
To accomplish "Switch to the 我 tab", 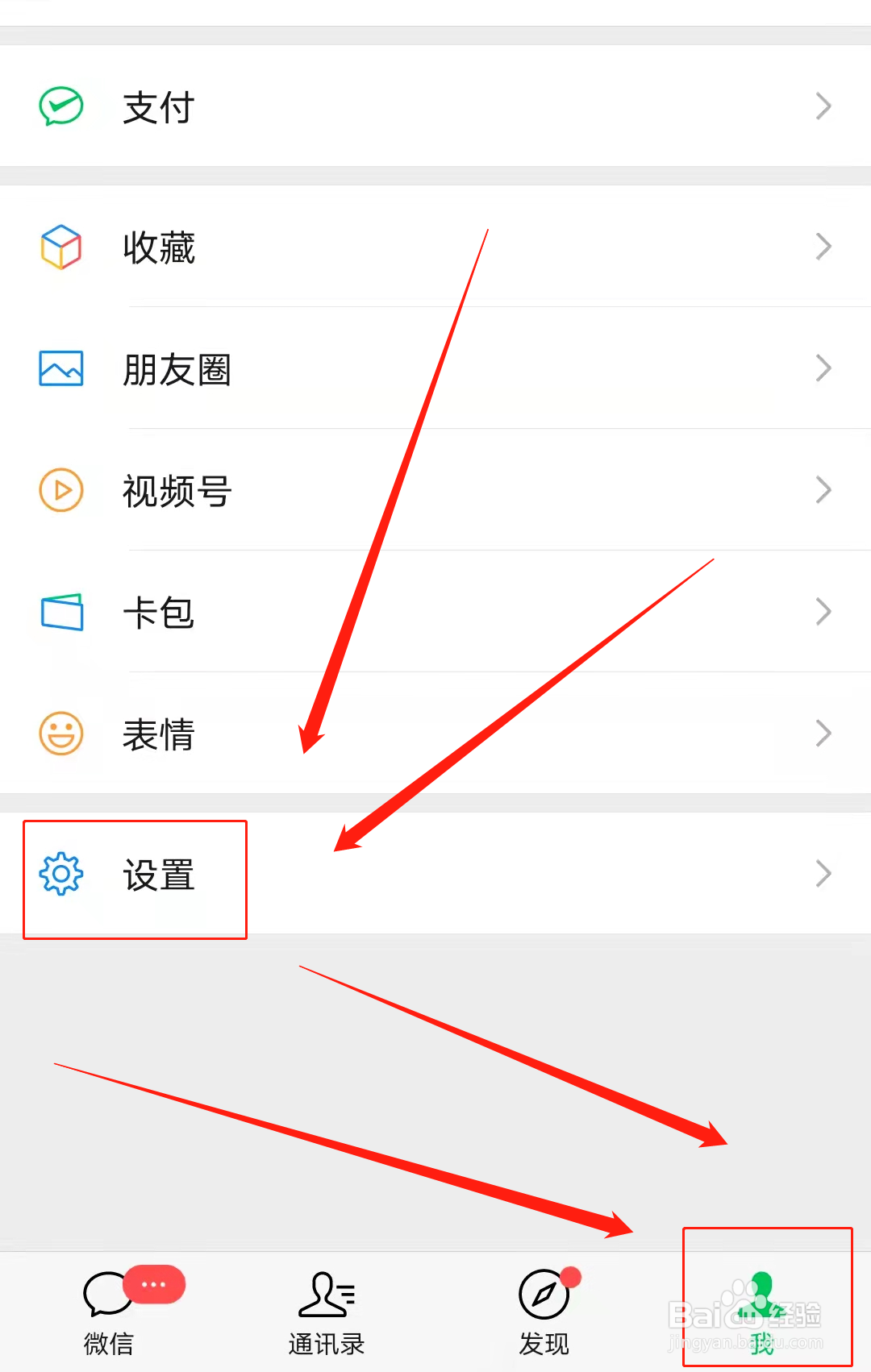I will (761, 1314).
